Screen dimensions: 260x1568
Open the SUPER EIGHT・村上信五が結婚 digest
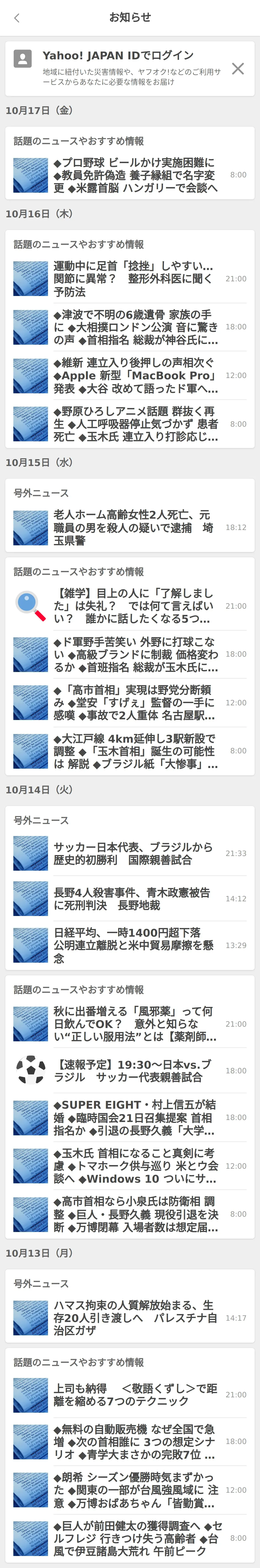(130, 1118)
